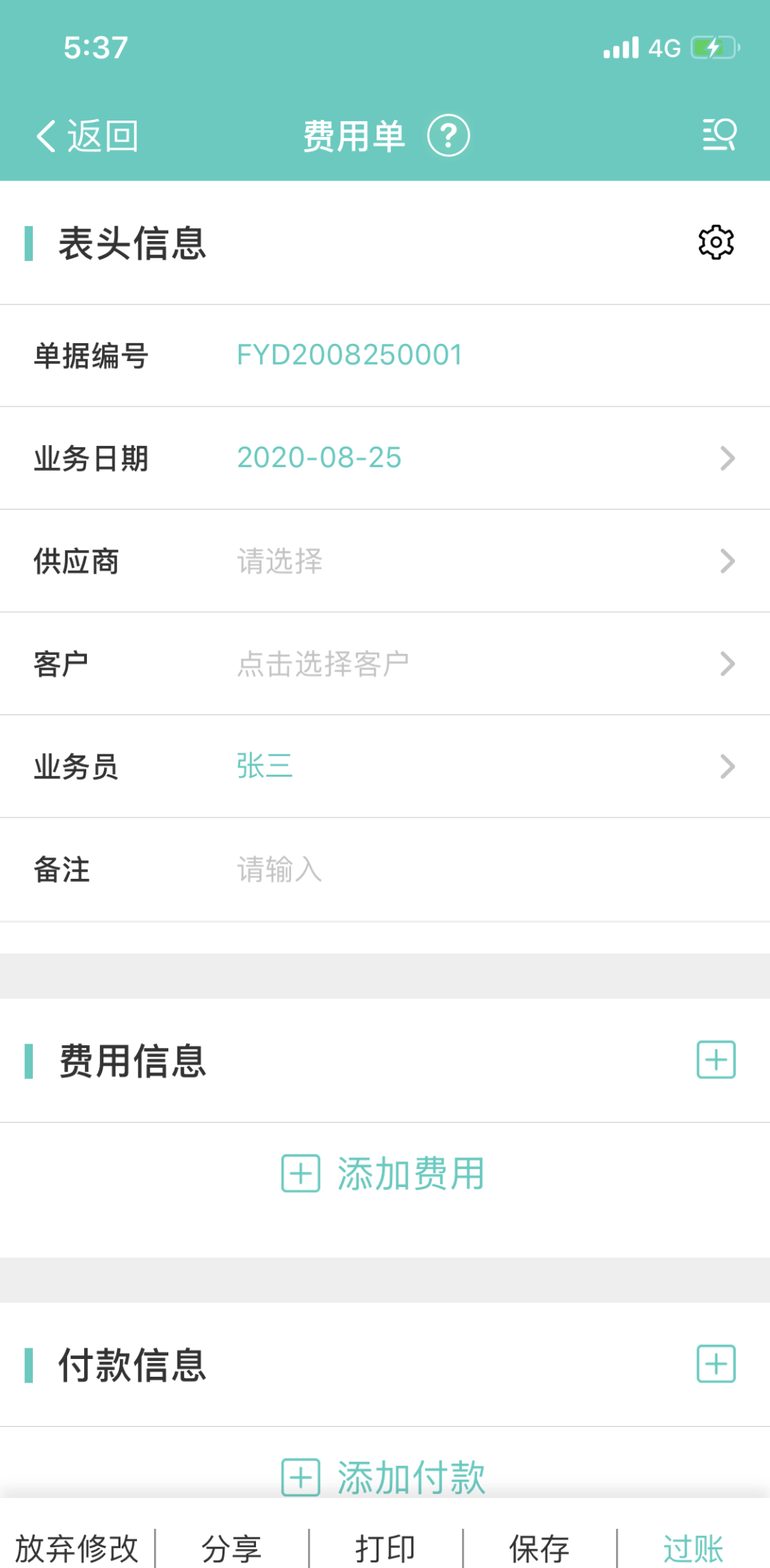The image size is (770, 1568).
Task: Click the plus icon beside 费用信息
Action: (x=715, y=1061)
